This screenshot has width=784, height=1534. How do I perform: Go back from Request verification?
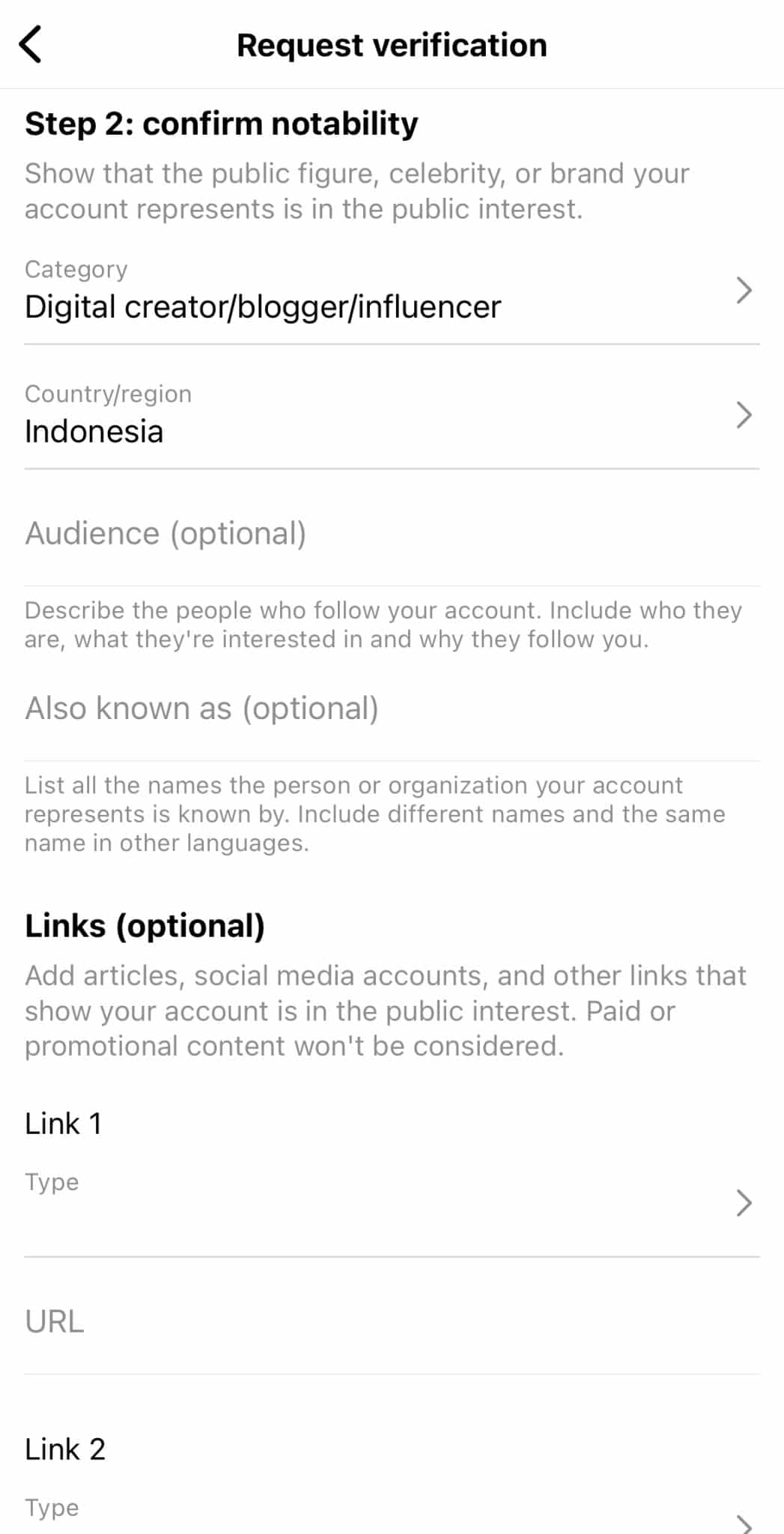pos(31,44)
